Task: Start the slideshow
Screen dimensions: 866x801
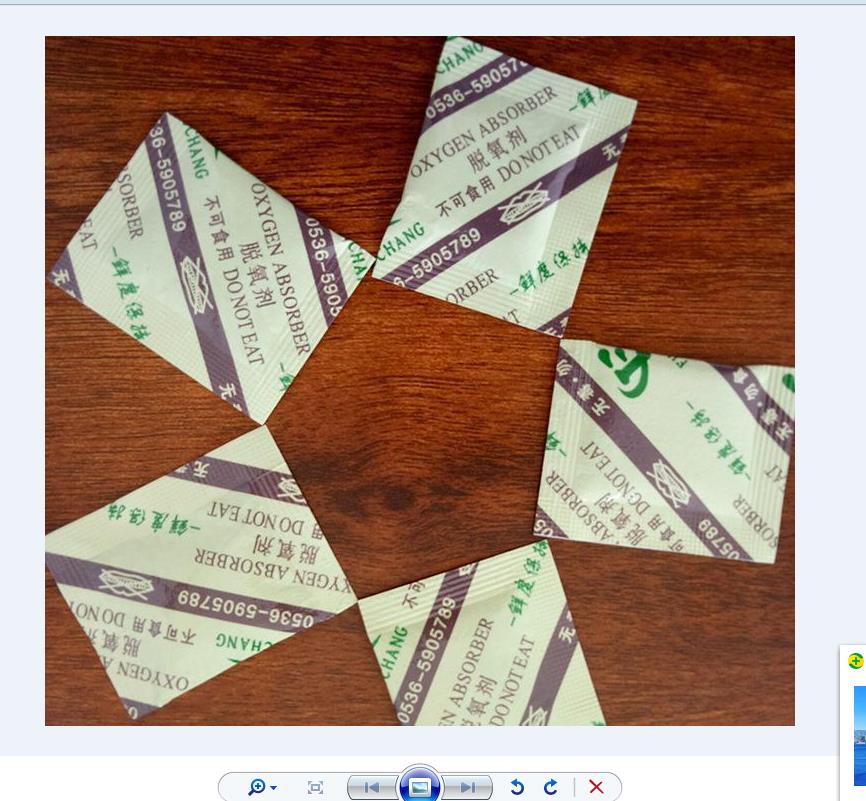Action: [x=420, y=787]
